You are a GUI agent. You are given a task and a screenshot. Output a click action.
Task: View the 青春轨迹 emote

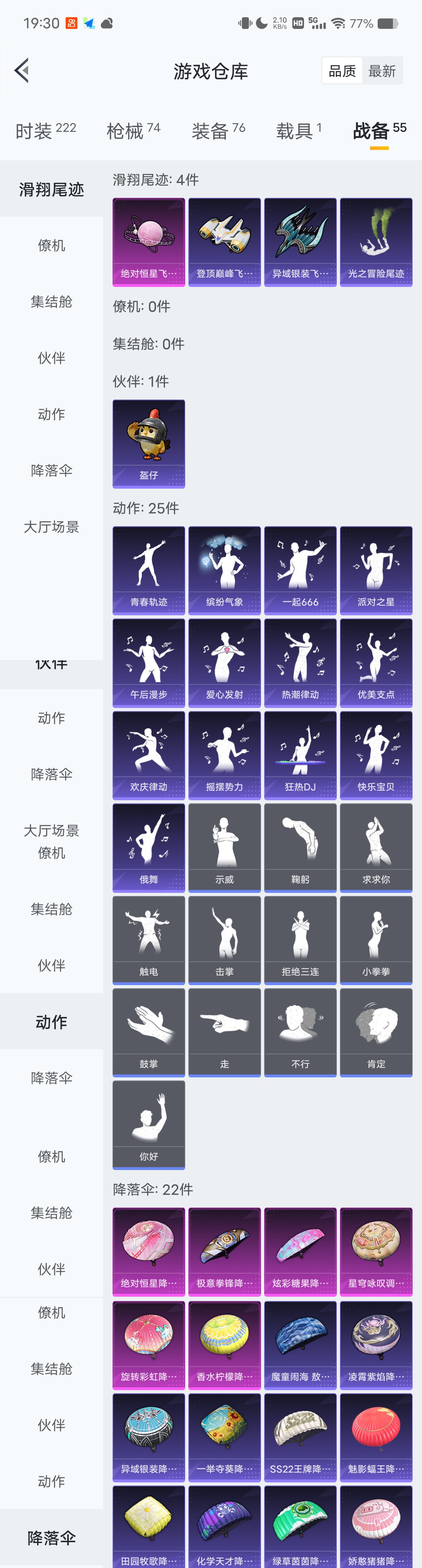click(149, 570)
